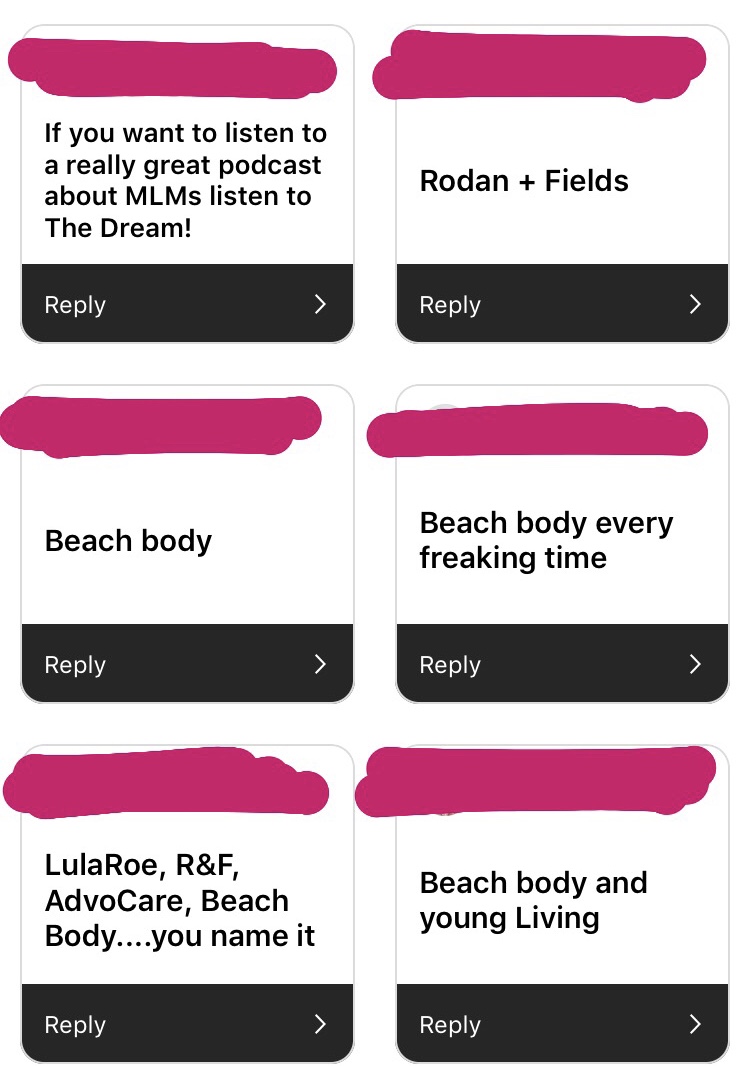Reply to the plain Beach body response
This screenshot has width=749, height=1066.
[186, 664]
